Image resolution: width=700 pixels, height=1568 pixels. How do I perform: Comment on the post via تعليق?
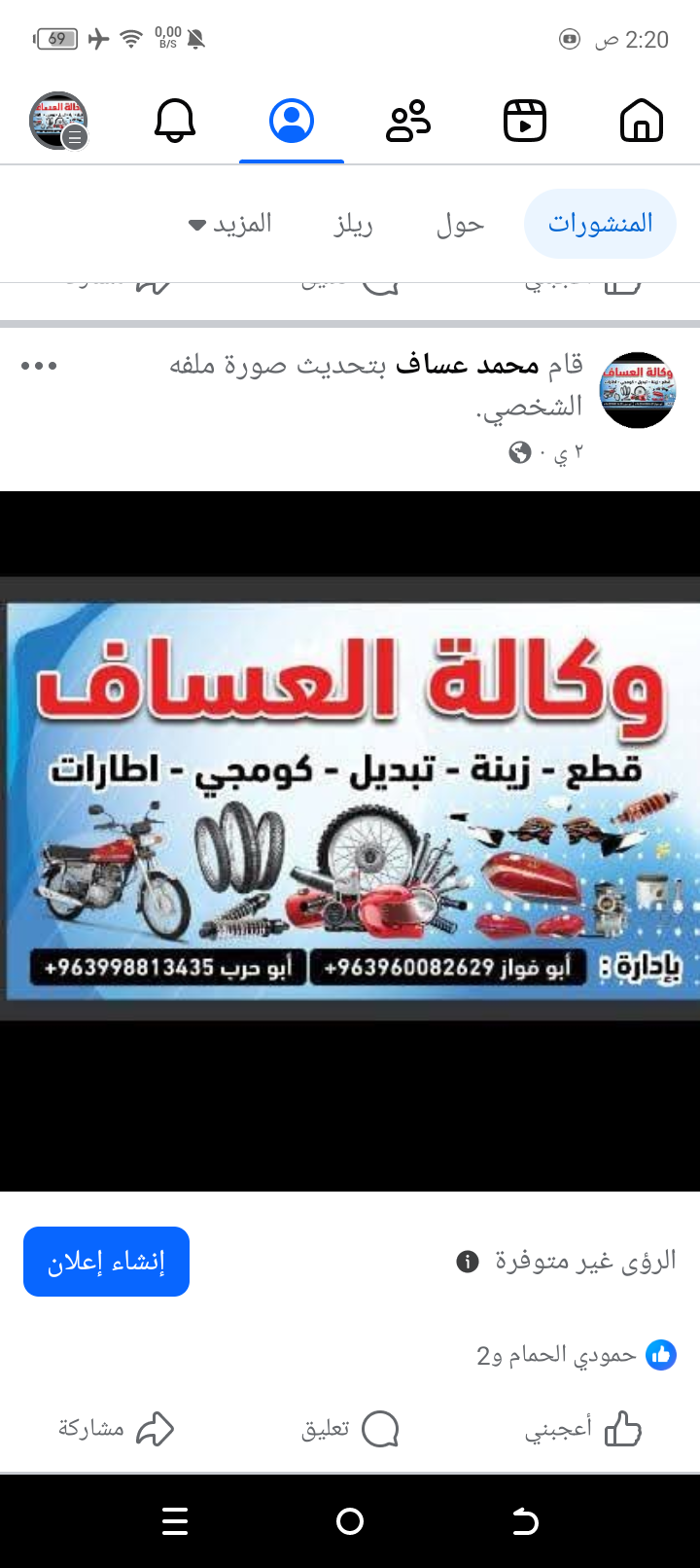350,1429
